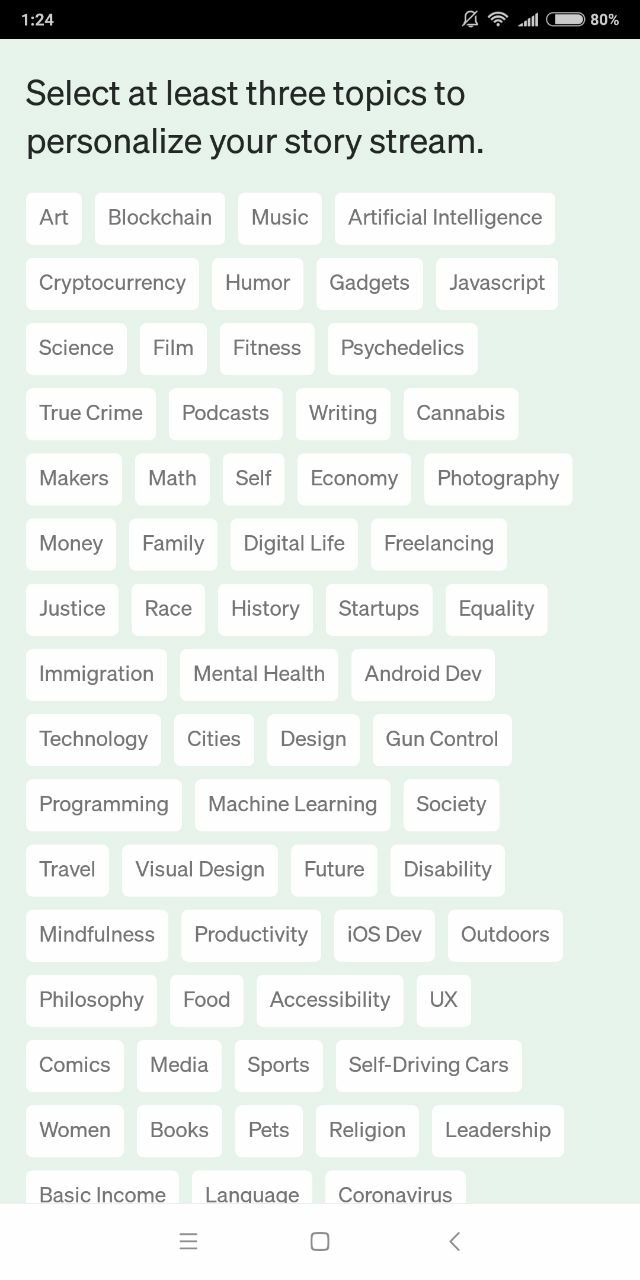Select the Machine Learning chip
Screen dimensions: 640x1280
pos(292,804)
